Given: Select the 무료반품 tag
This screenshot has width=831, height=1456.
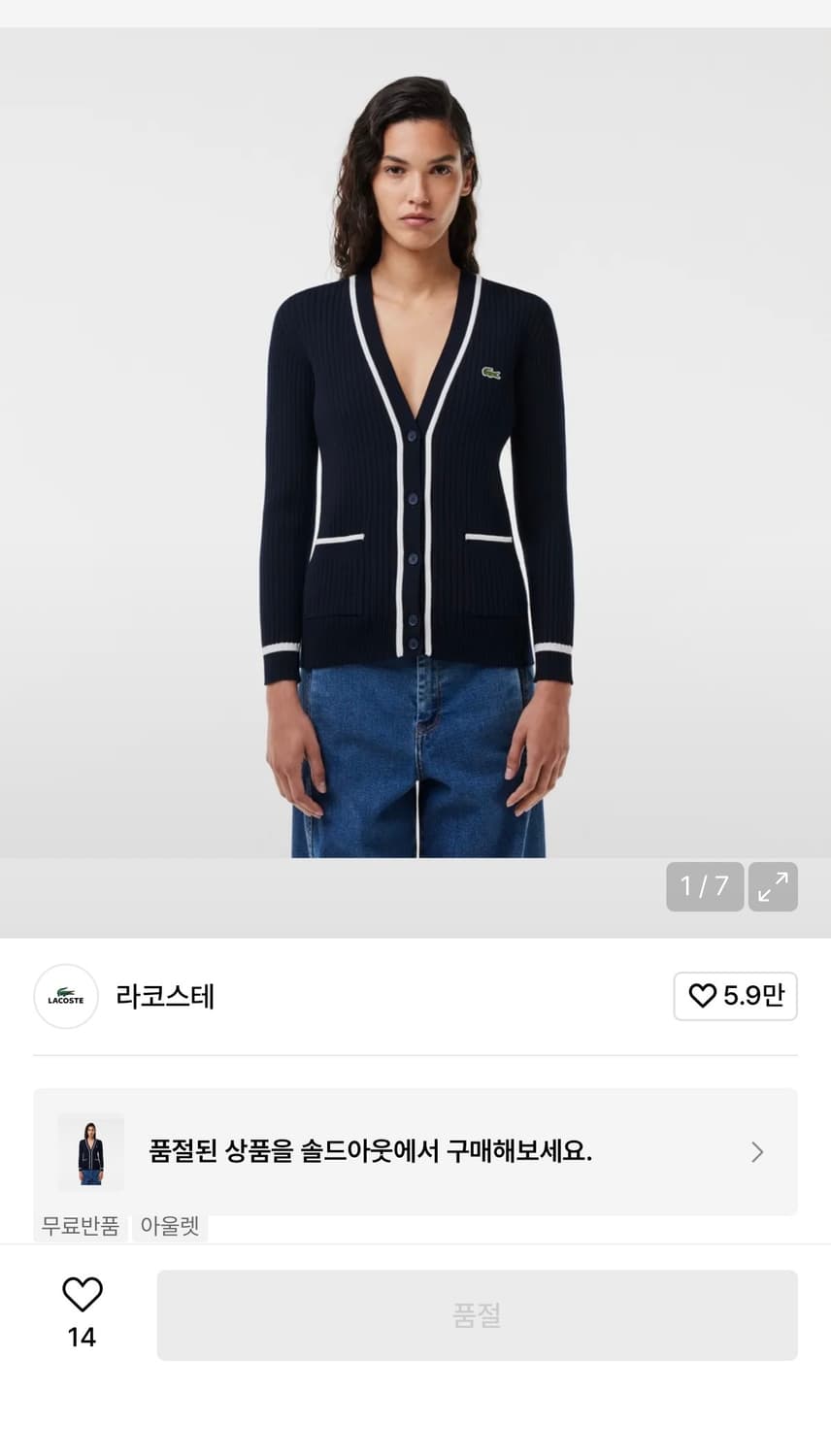Looking at the screenshot, I should (x=80, y=1227).
